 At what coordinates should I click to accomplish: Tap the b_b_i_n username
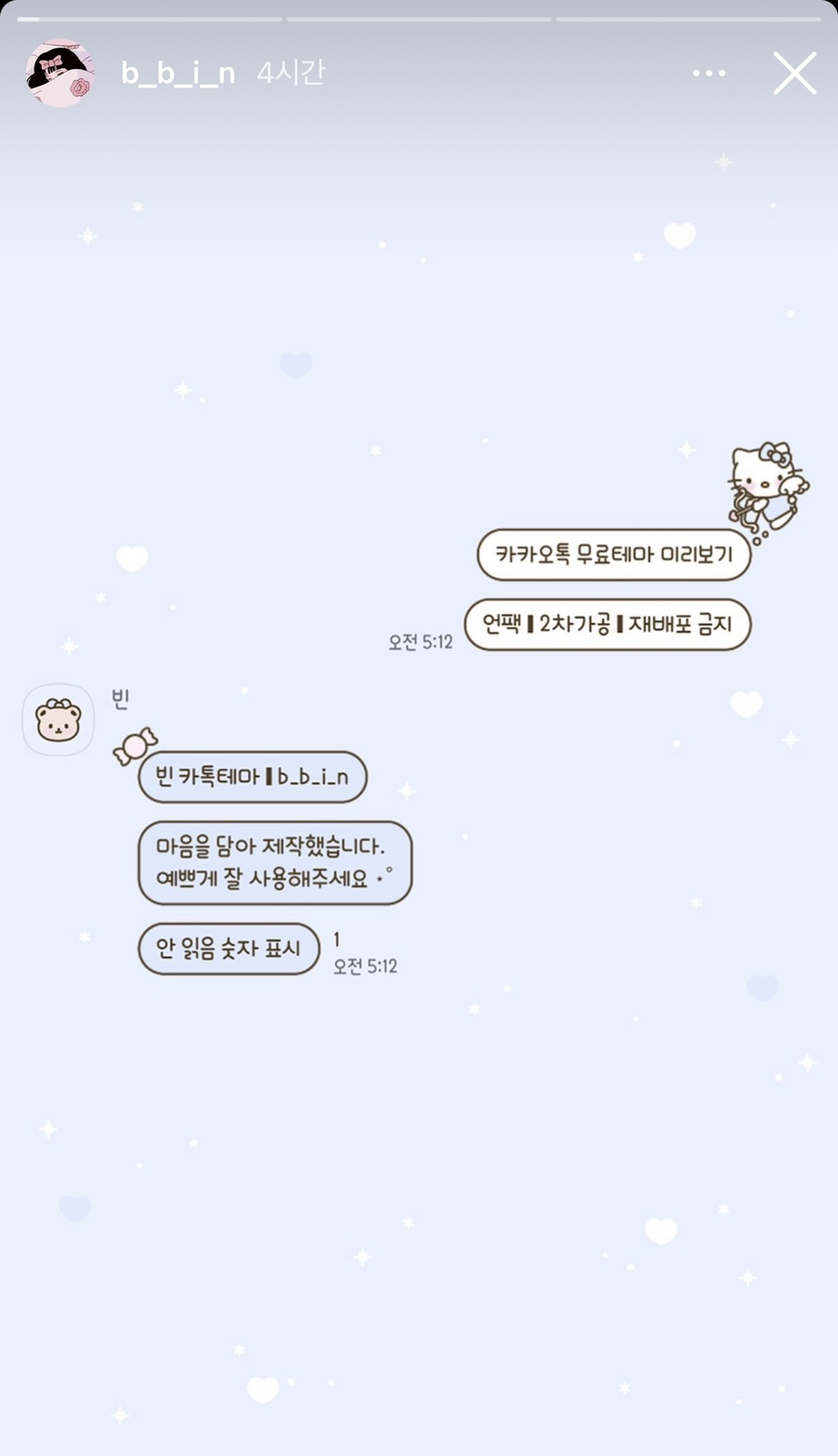(178, 73)
